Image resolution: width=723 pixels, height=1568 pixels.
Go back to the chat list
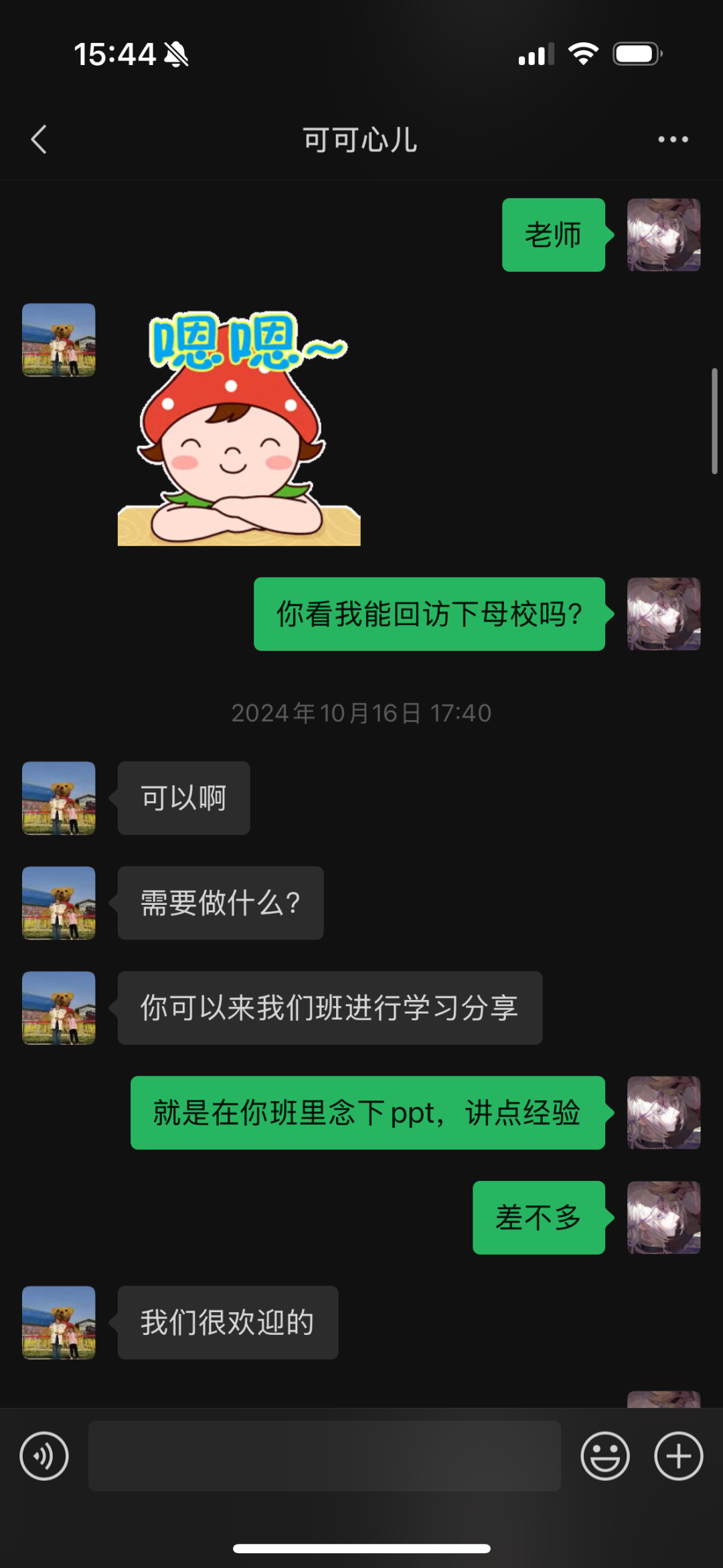pyautogui.click(x=39, y=139)
